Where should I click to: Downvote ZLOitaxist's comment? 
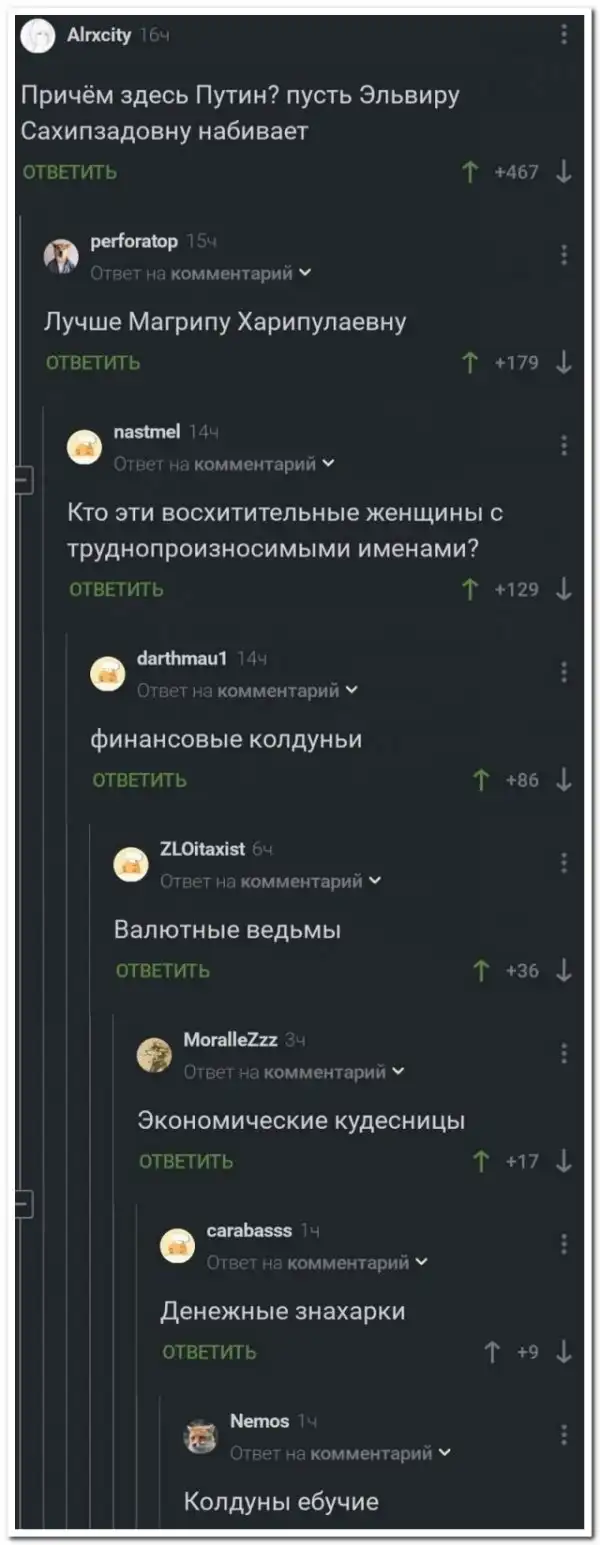tap(564, 970)
